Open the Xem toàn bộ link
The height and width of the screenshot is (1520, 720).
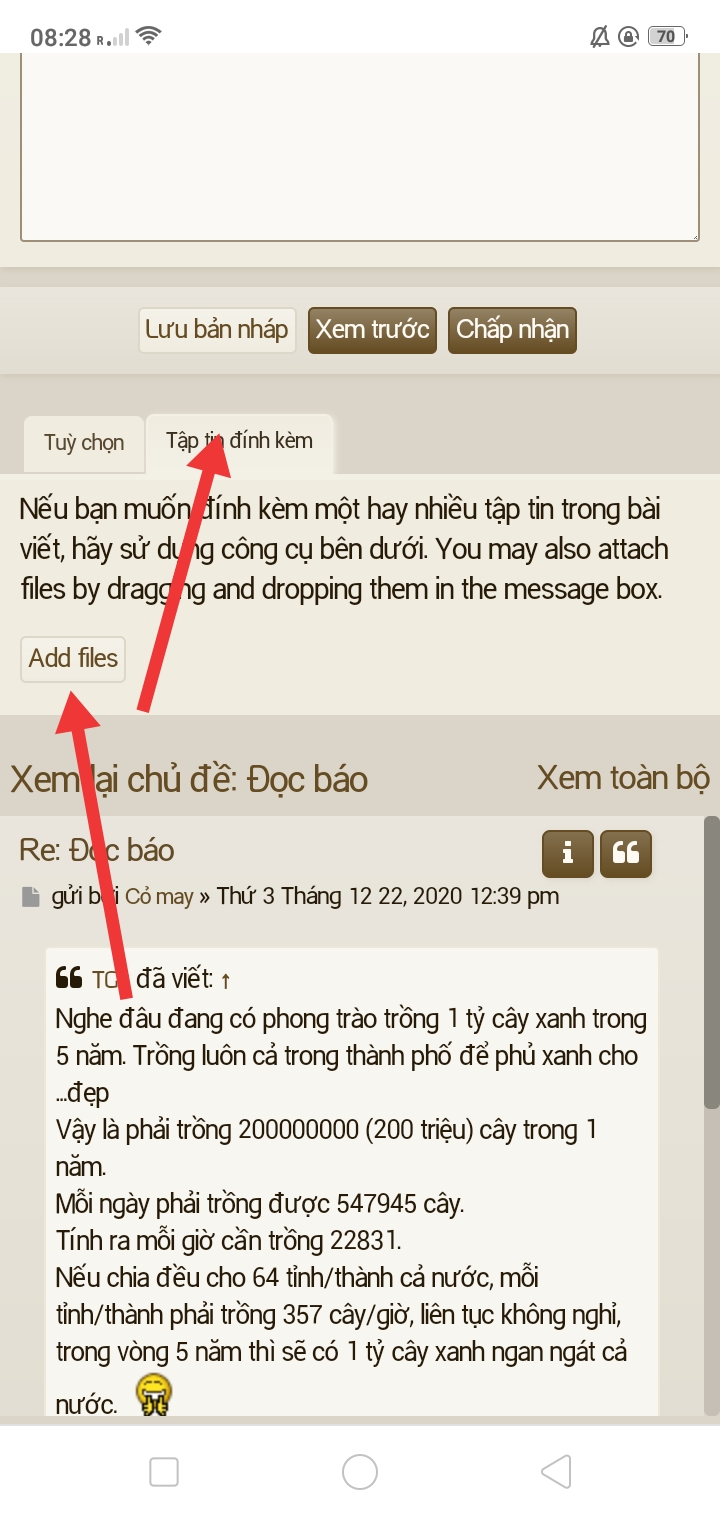click(622, 777)
